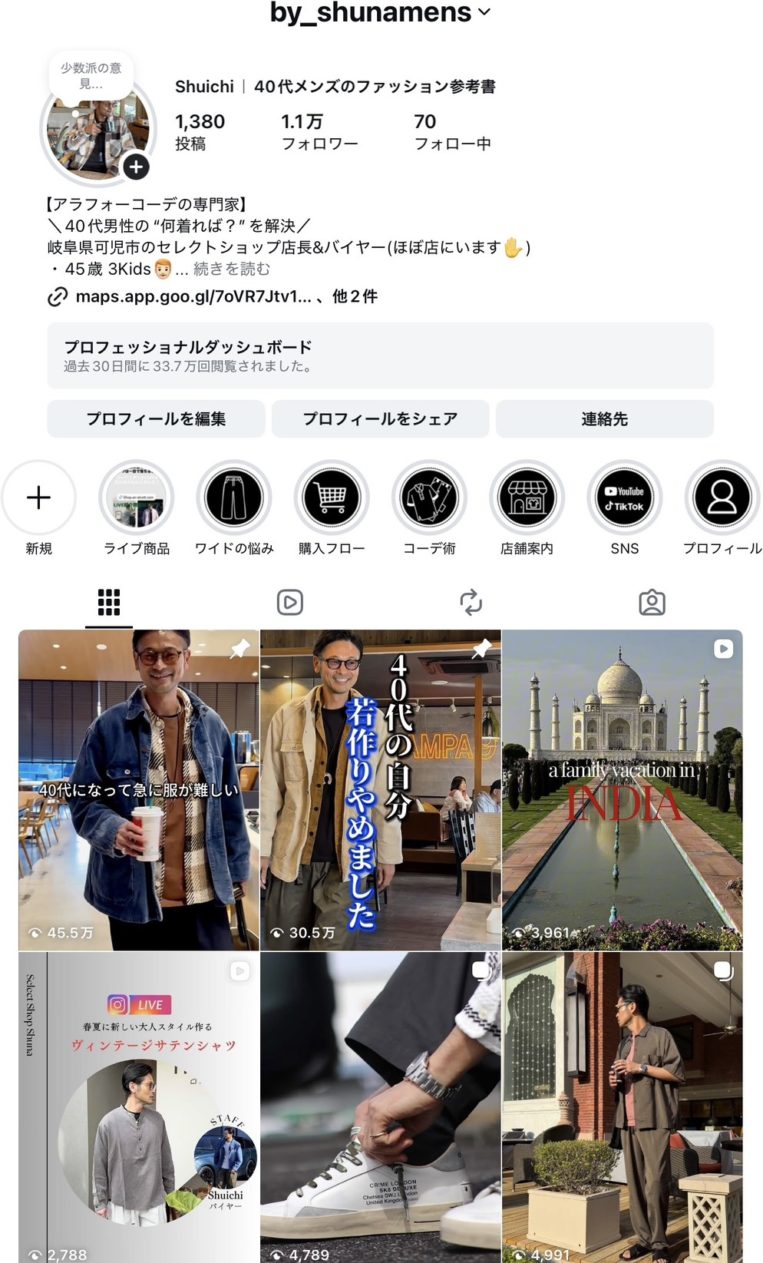Open the SNS highlight

point(624,498)
